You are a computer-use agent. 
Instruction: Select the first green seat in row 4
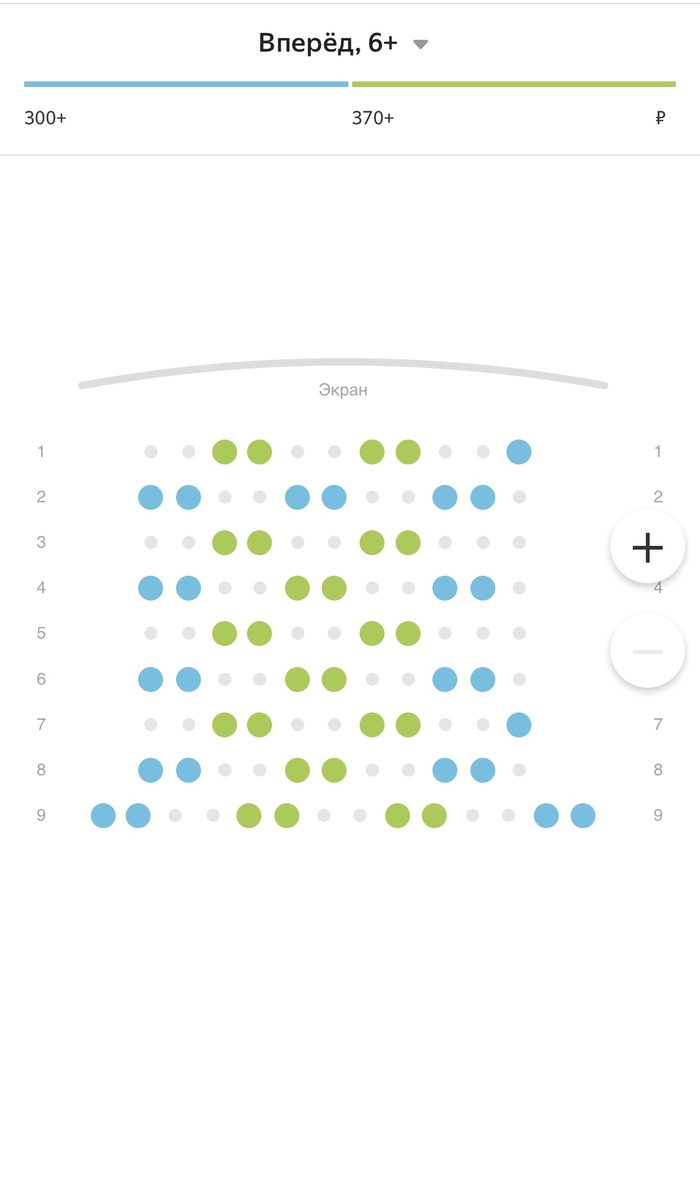pyautogui.click(x=297, y=588)
